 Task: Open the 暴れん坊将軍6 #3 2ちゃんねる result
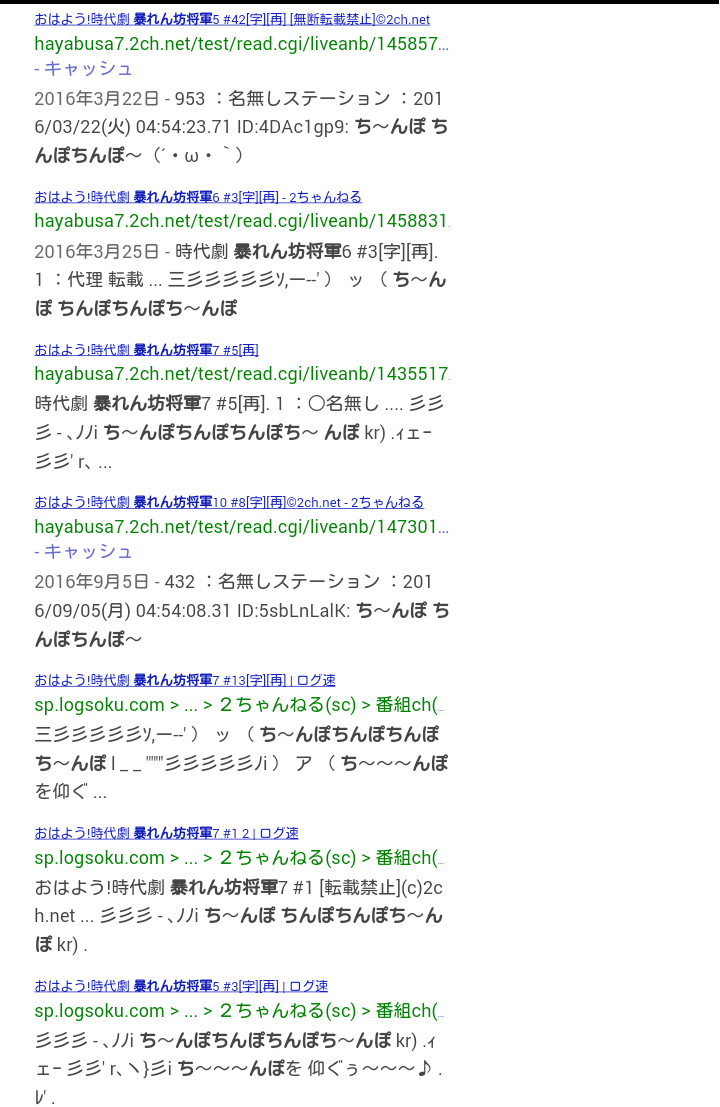198,197
